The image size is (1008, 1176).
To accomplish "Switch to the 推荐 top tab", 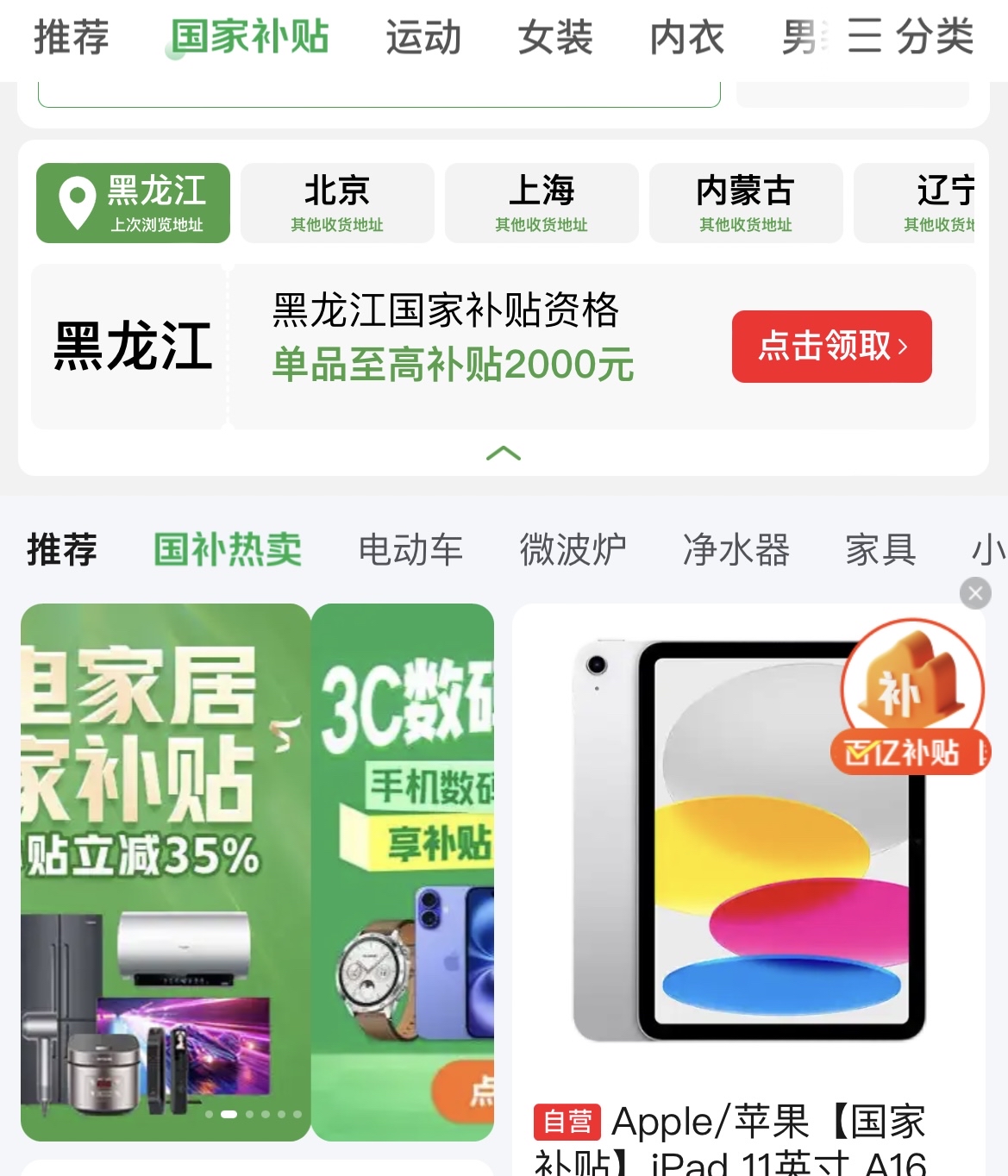I will pos(72,37).
